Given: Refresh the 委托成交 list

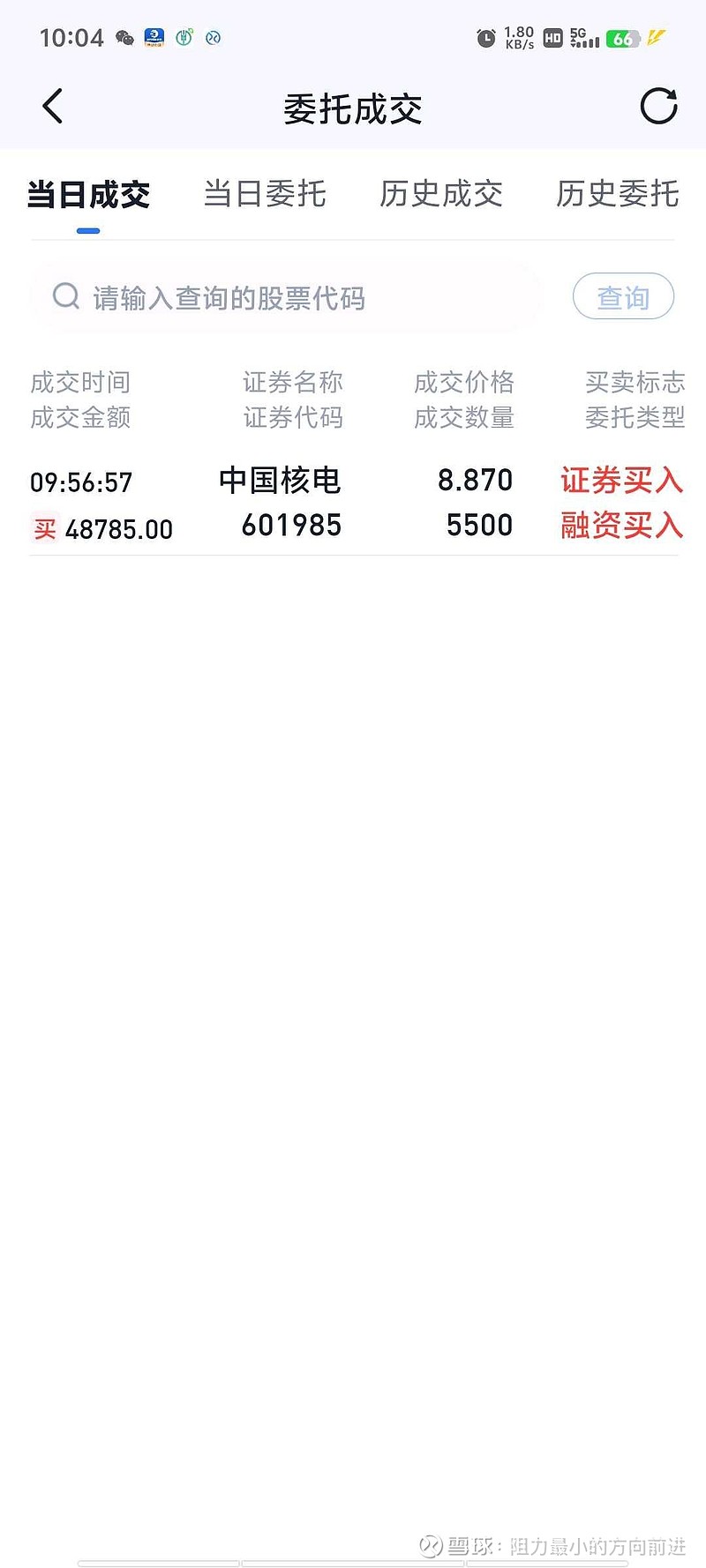Looking at the screenshot, I should point(658,107).
